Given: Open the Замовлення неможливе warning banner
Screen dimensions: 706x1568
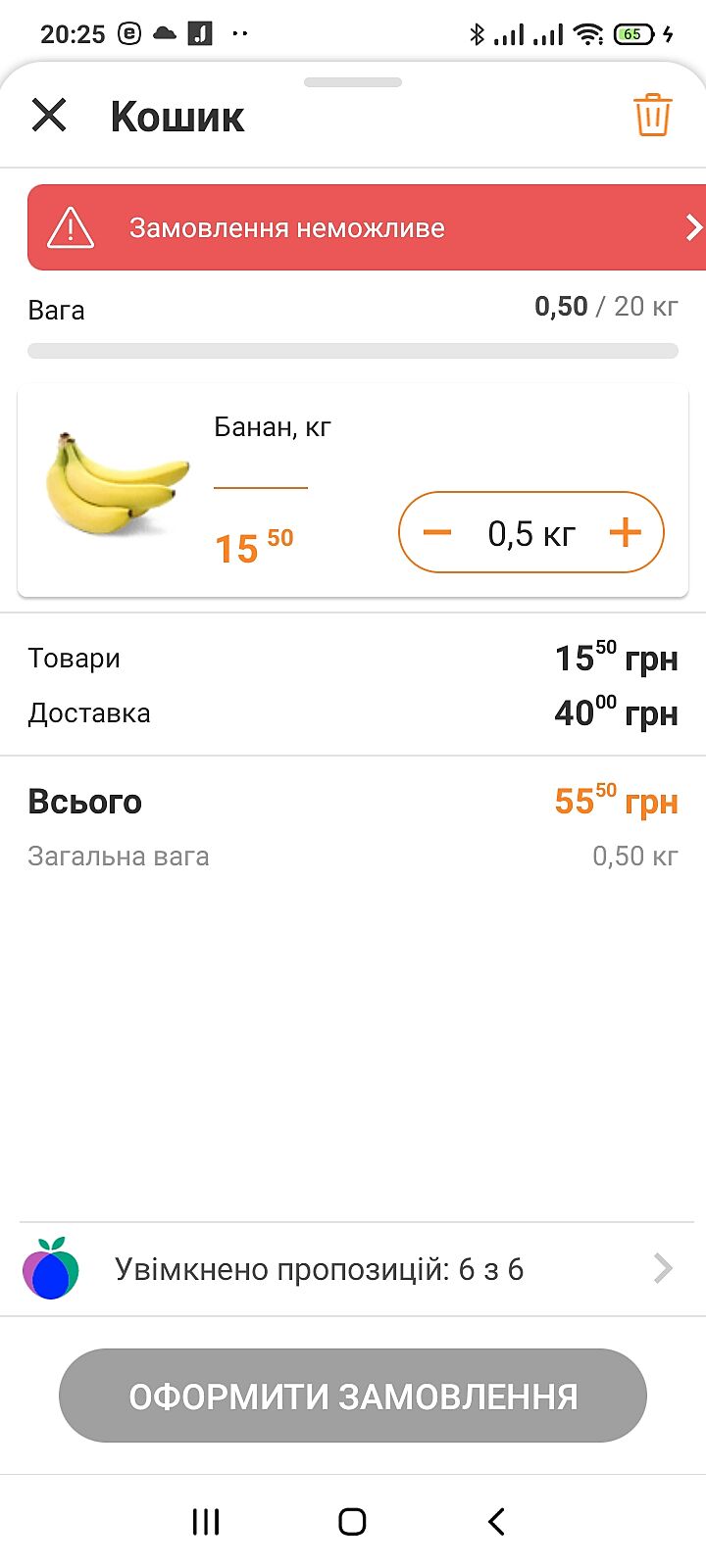Looking at the screenshot, I should point(367,227).
